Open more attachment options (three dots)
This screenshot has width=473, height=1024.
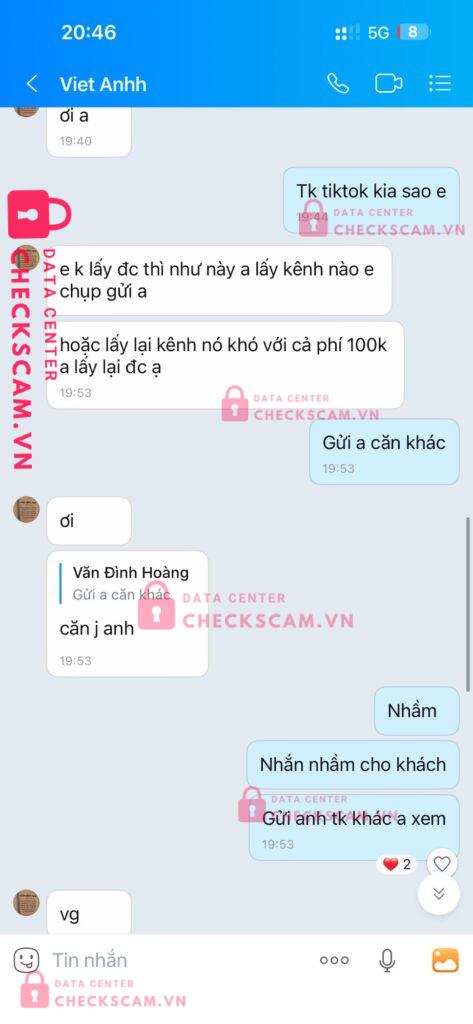[334, 960]
